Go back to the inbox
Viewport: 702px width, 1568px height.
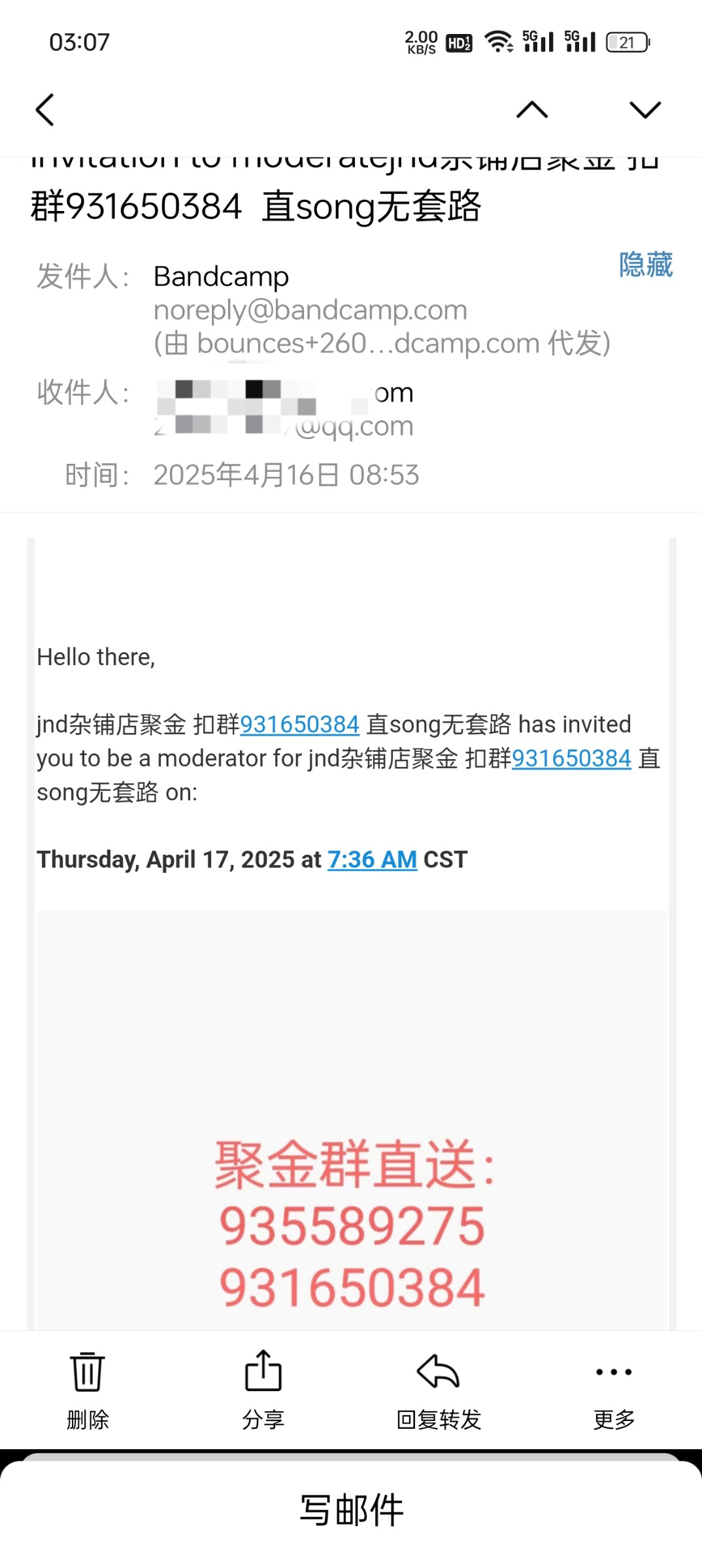(44, 109)
